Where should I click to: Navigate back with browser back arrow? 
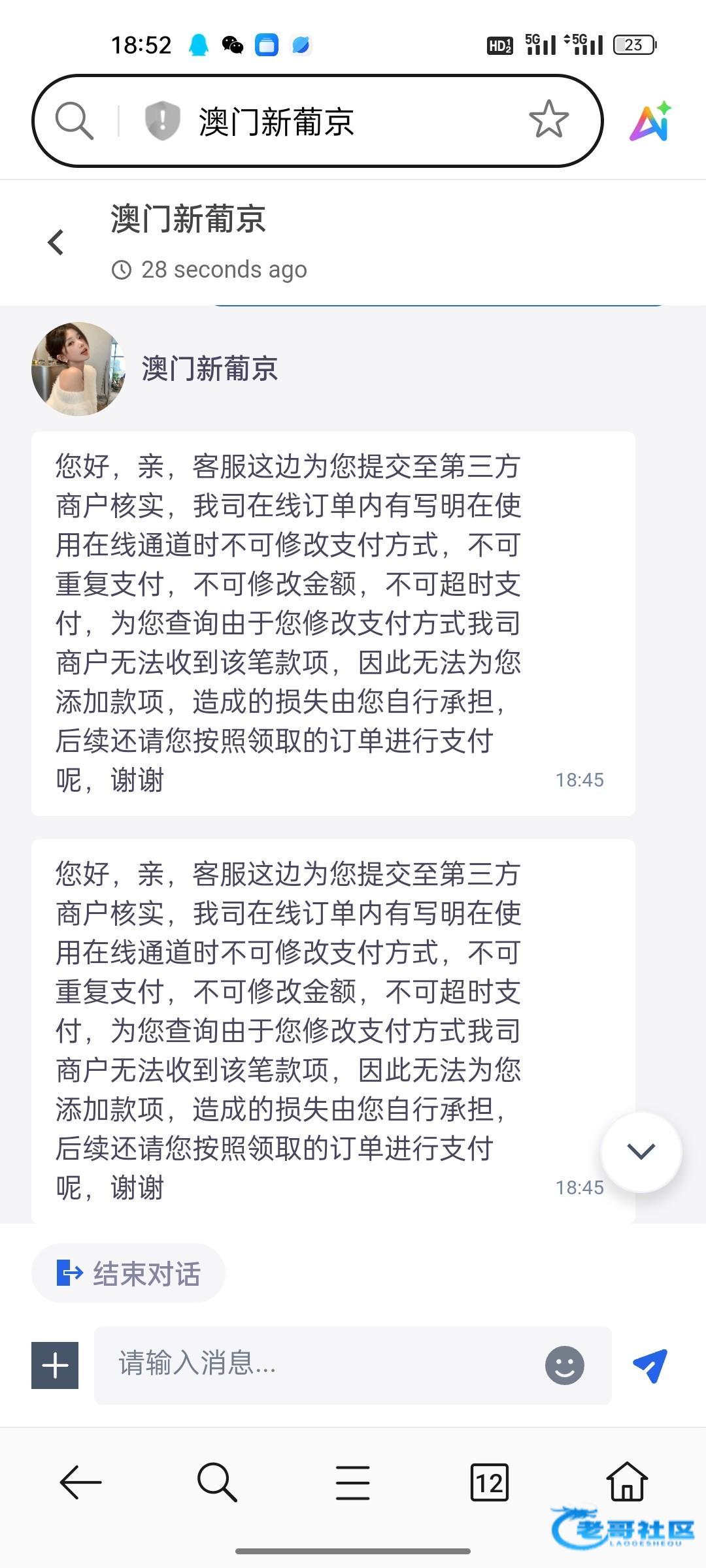(80, 1482)
